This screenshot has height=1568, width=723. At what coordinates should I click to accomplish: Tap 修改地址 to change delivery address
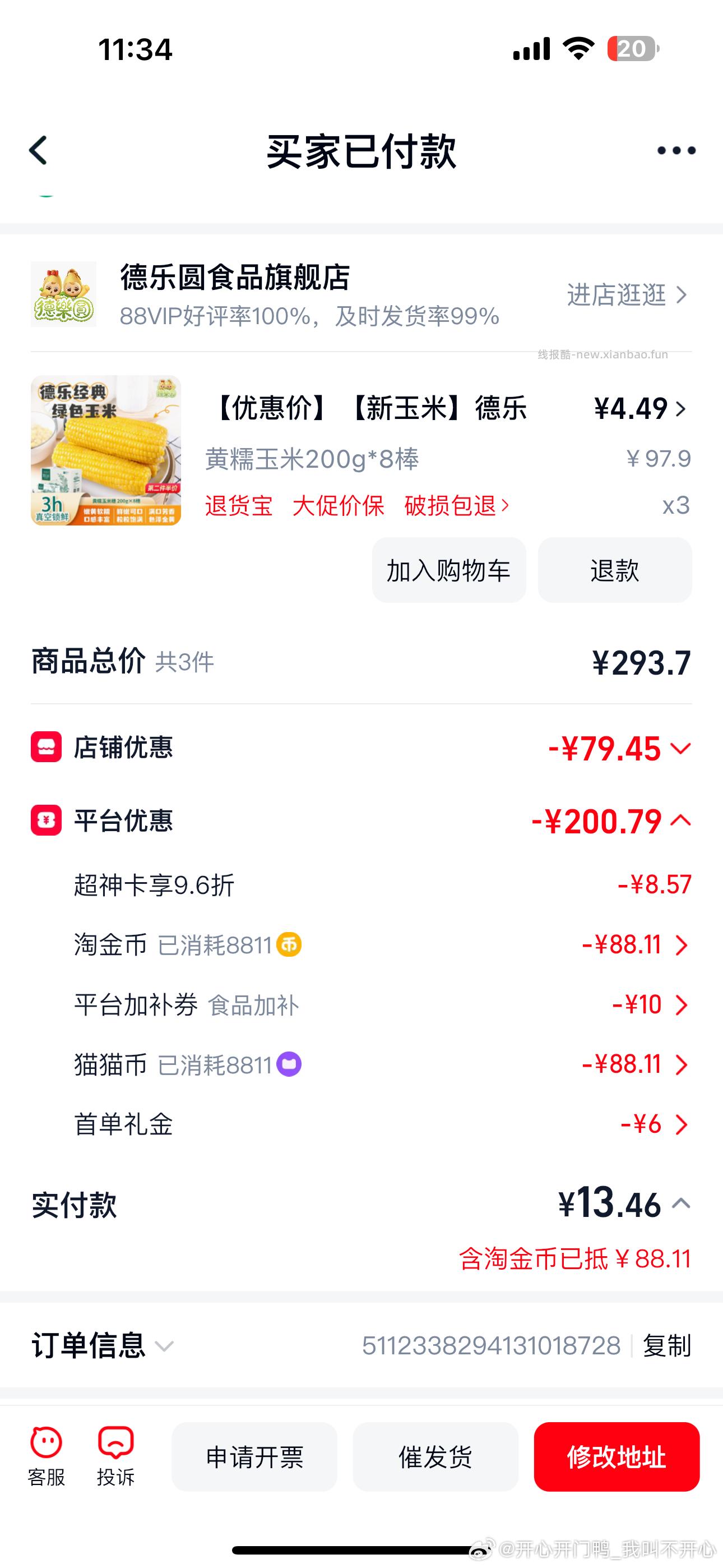pos(617,1456)
